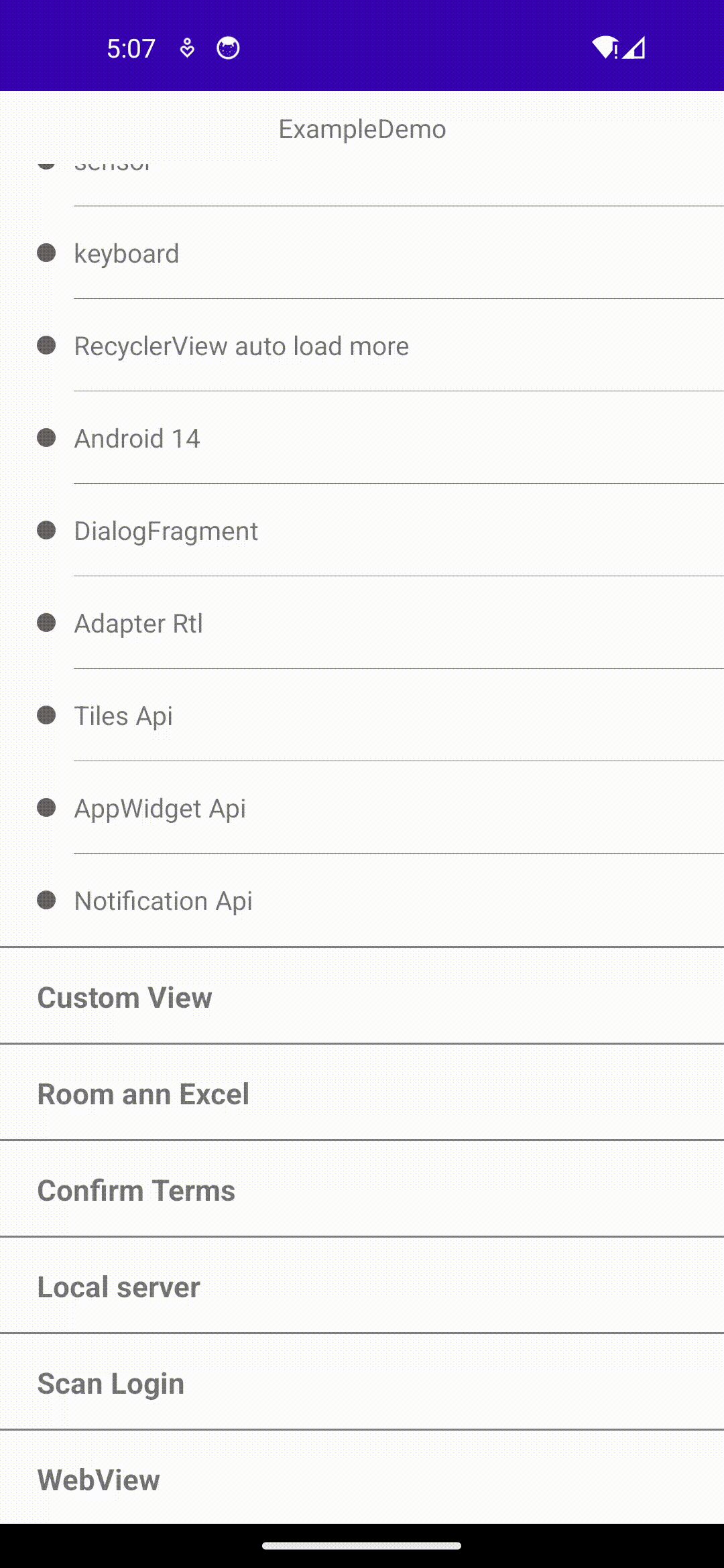Select RecyclerView auto load more
The height and width of the screenshot is (1568, 724).
click(241, 346)
